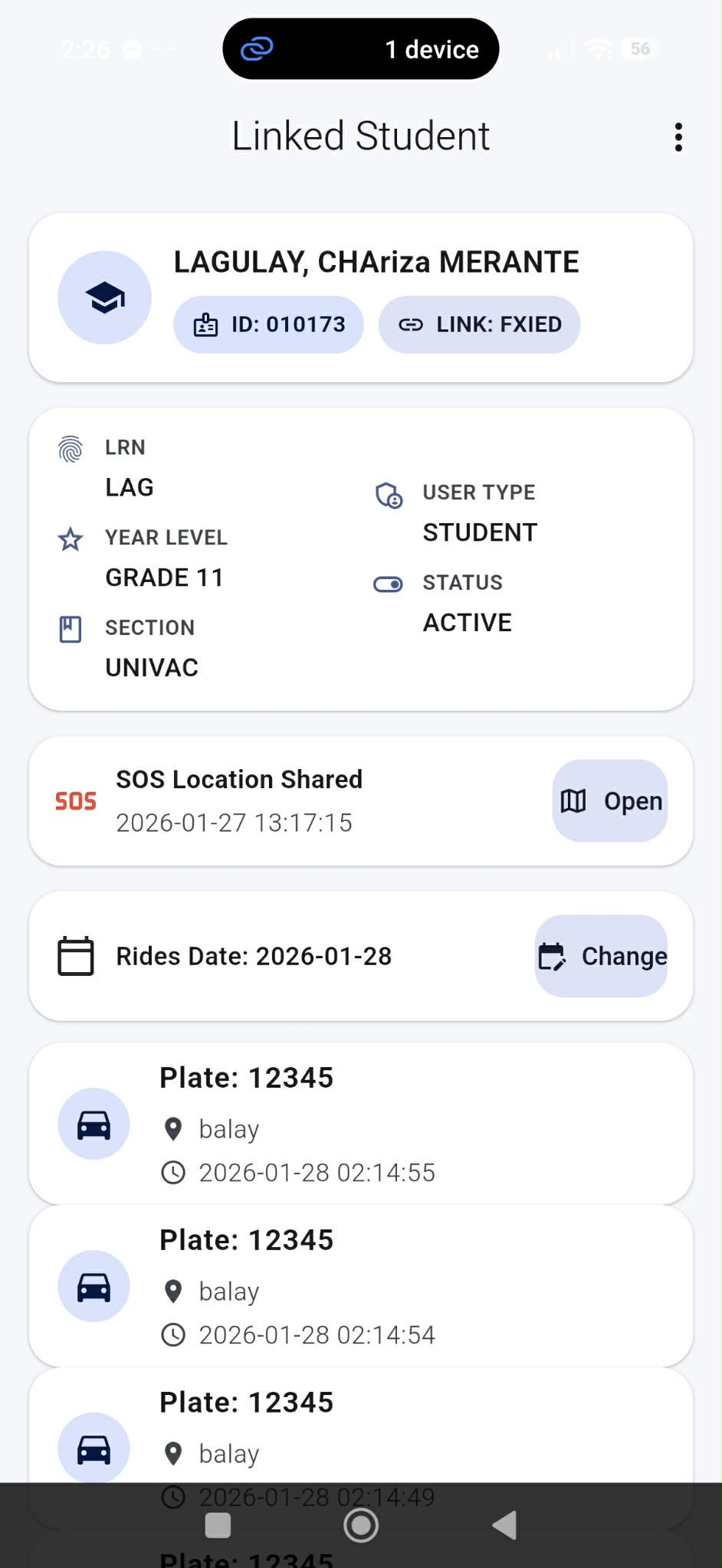722x1568 pixels.
Task: Tap the car icon on first ride entry
Action: (94, 1123)
